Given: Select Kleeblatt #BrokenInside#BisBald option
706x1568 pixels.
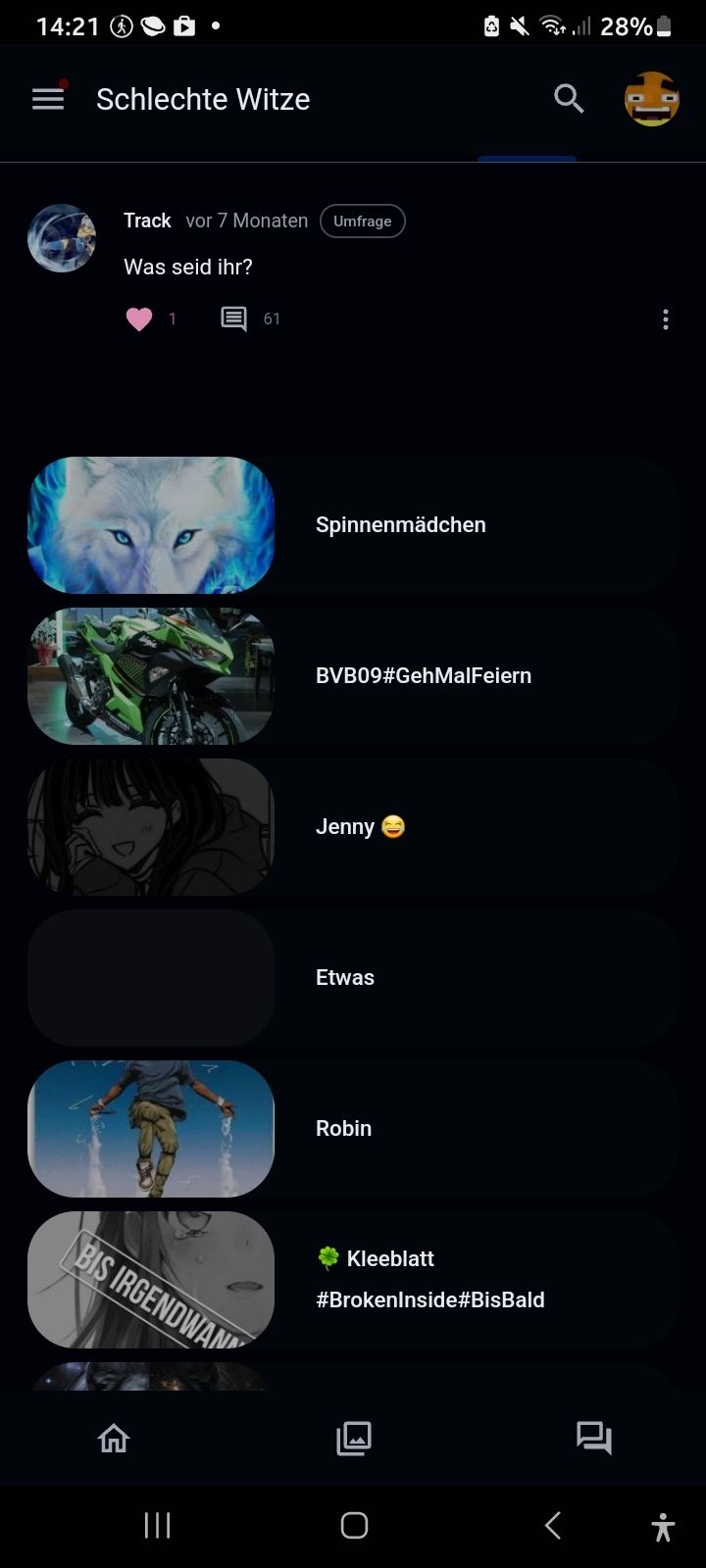Looking at the screenshot, I should tap(353, 1280).
